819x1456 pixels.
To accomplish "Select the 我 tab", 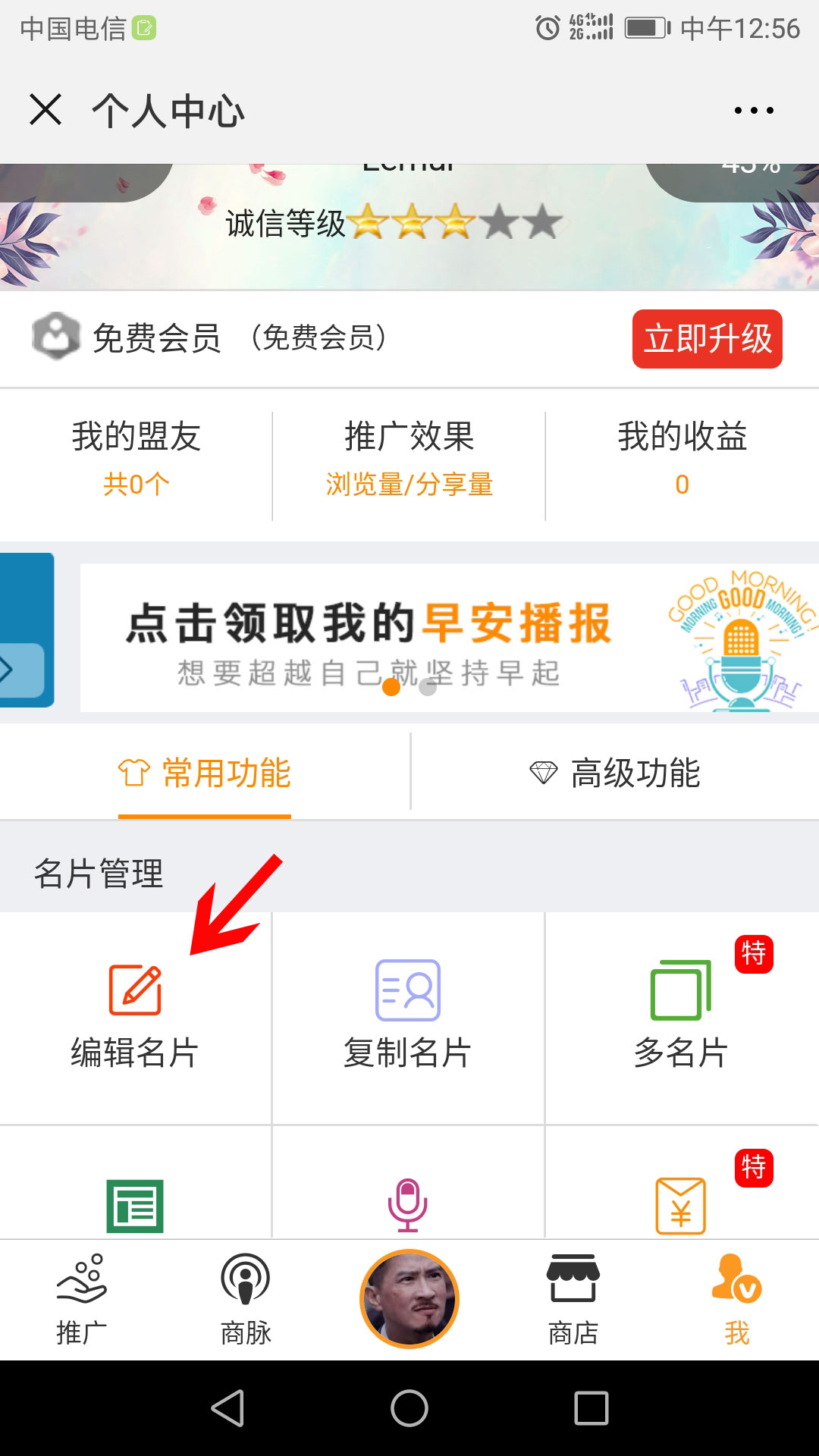I will click(x=737, y=1300).
